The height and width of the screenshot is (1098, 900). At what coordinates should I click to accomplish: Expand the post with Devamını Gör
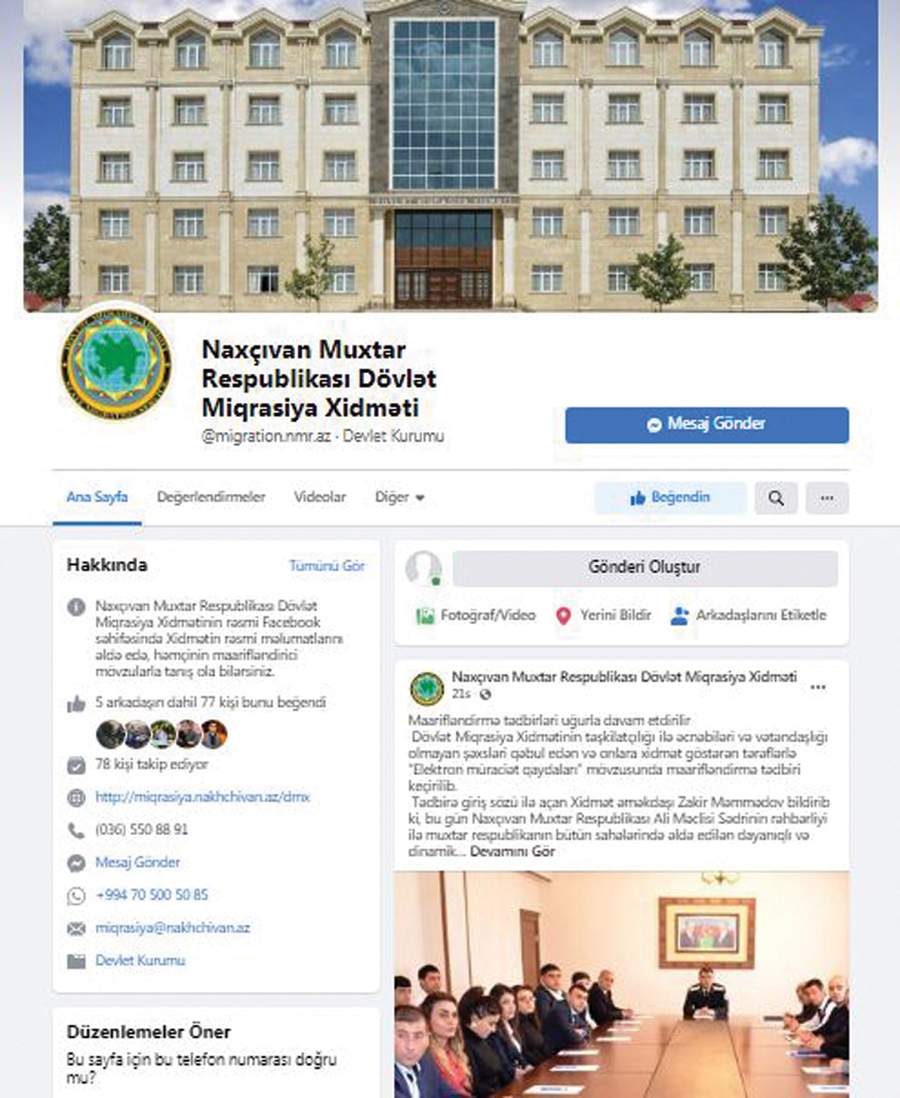pyautogui.click(x=512, y=852)
